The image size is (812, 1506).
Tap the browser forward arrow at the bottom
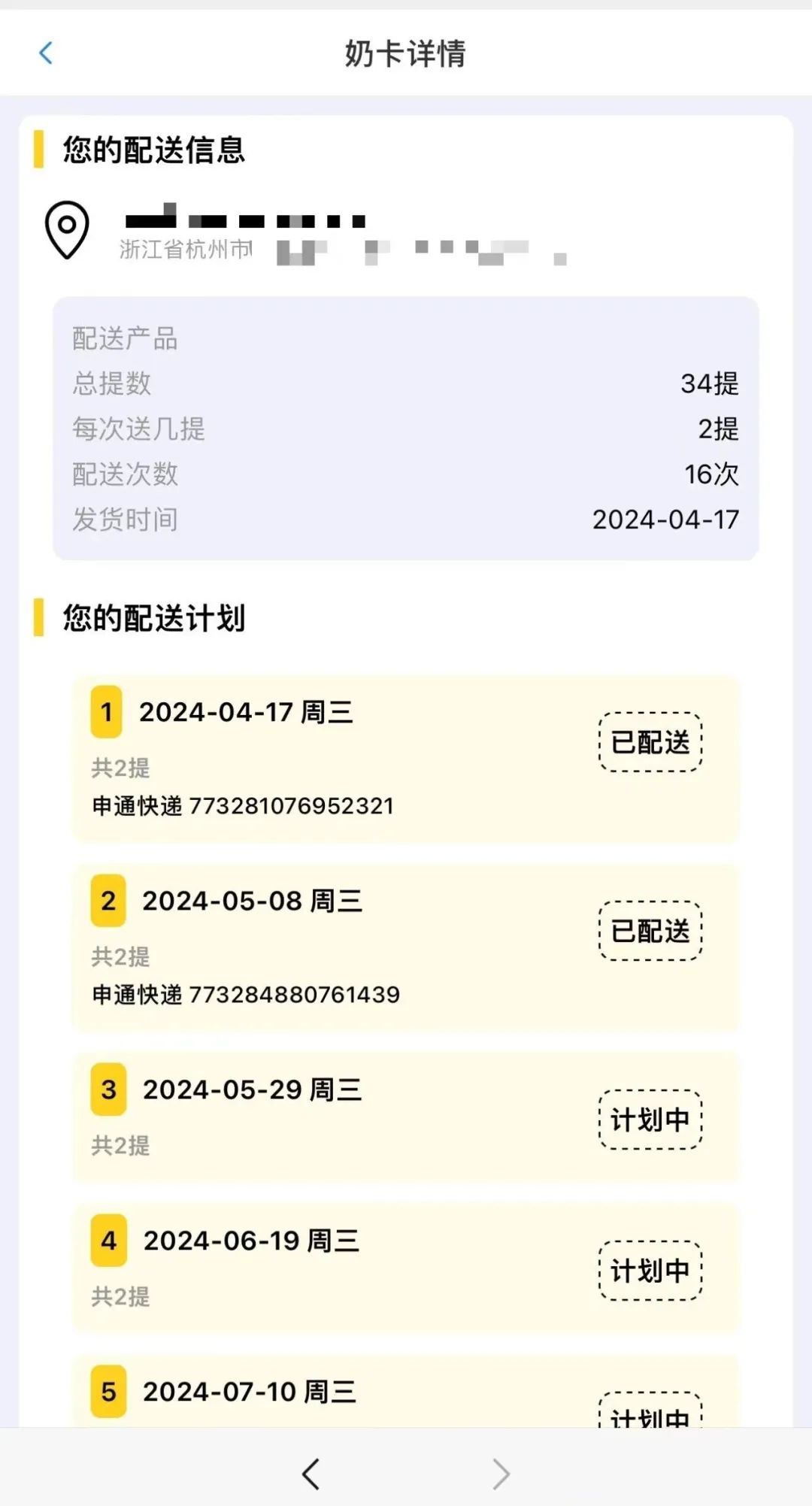(501, 1474)
